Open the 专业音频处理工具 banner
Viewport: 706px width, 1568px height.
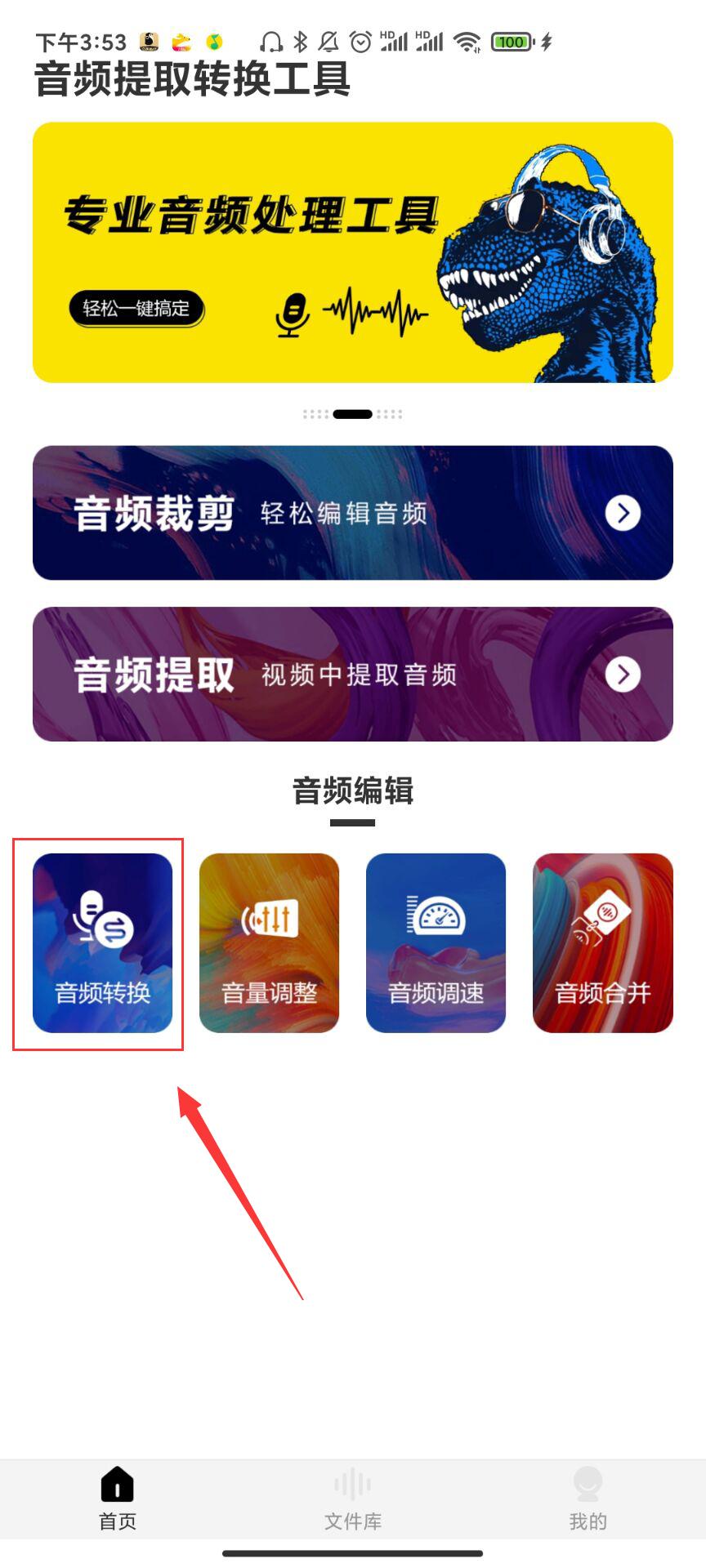(x=352, y=252)
